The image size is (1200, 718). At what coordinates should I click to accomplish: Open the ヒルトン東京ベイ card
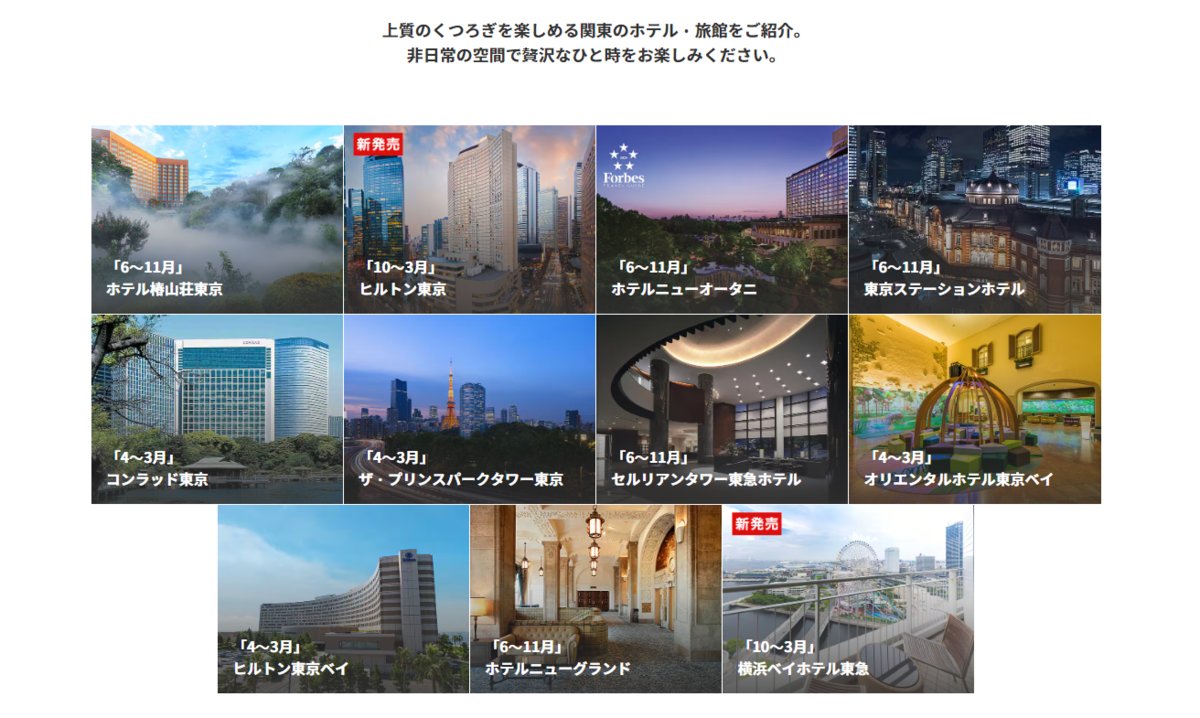343,599
